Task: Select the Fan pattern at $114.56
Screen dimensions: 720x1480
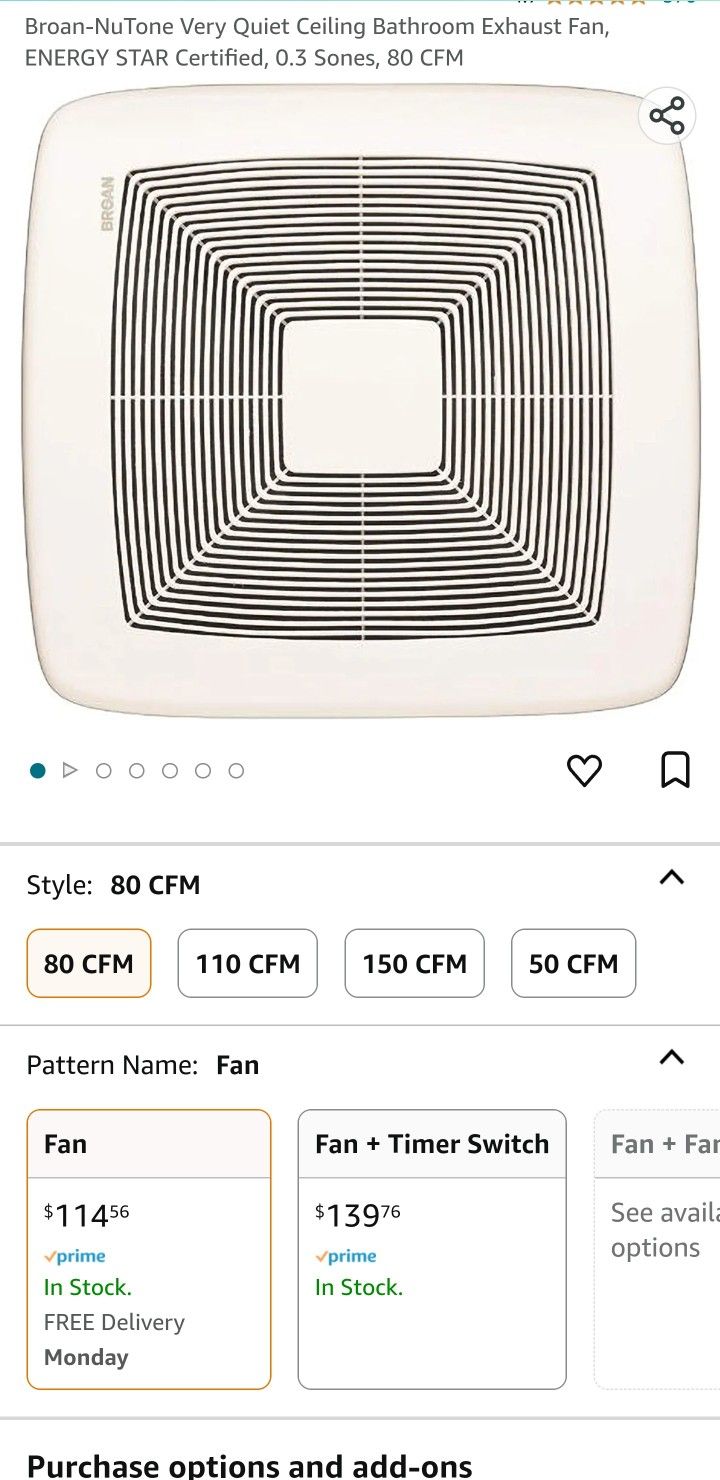Action: (149, 1249)
